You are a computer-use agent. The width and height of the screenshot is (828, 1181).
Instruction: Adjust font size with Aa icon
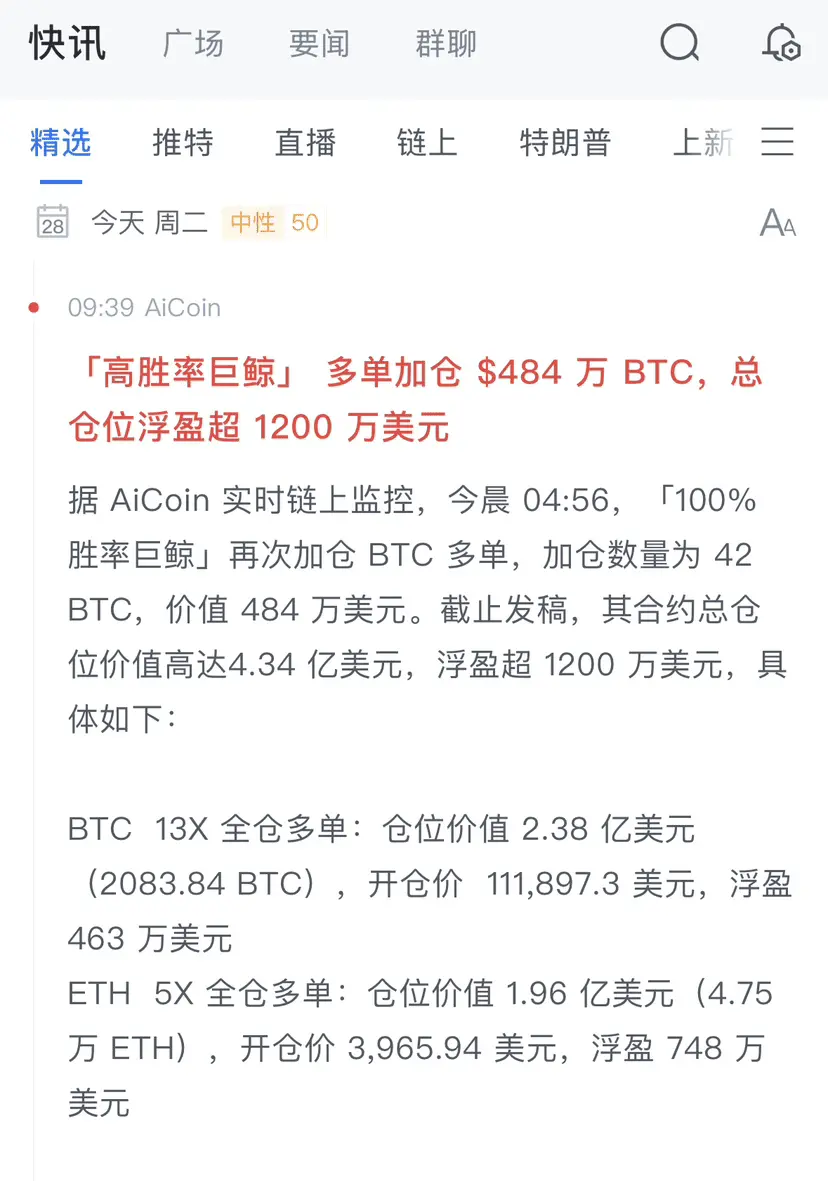778,222
